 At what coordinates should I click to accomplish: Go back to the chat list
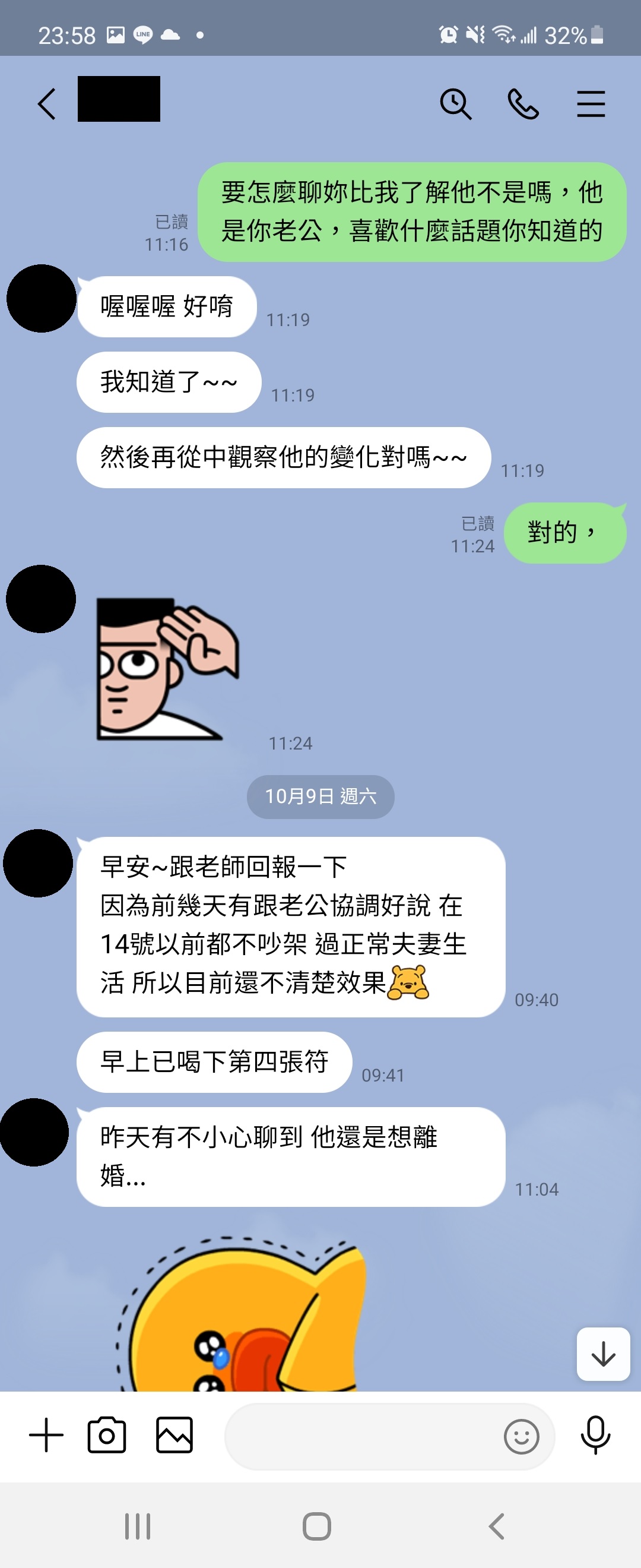47,103
